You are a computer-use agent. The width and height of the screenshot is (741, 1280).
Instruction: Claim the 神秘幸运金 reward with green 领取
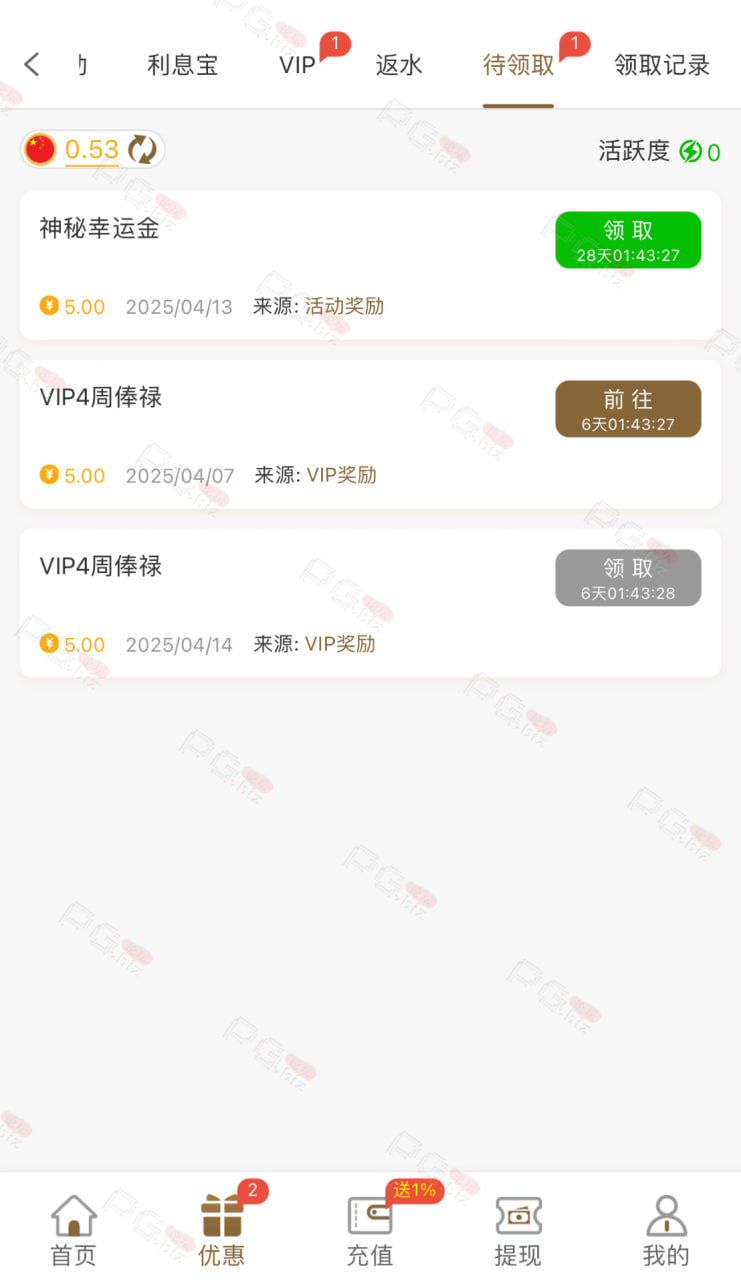click(628, 240)
